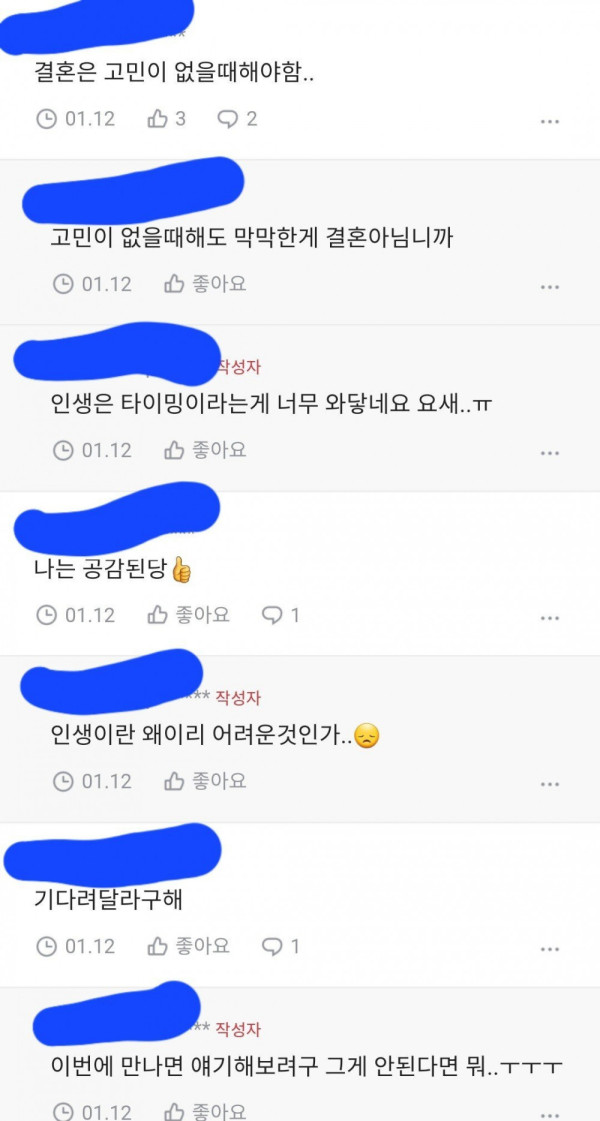Like the comment '결혼은 고민이 없을때해야함..'

(166, 119)
